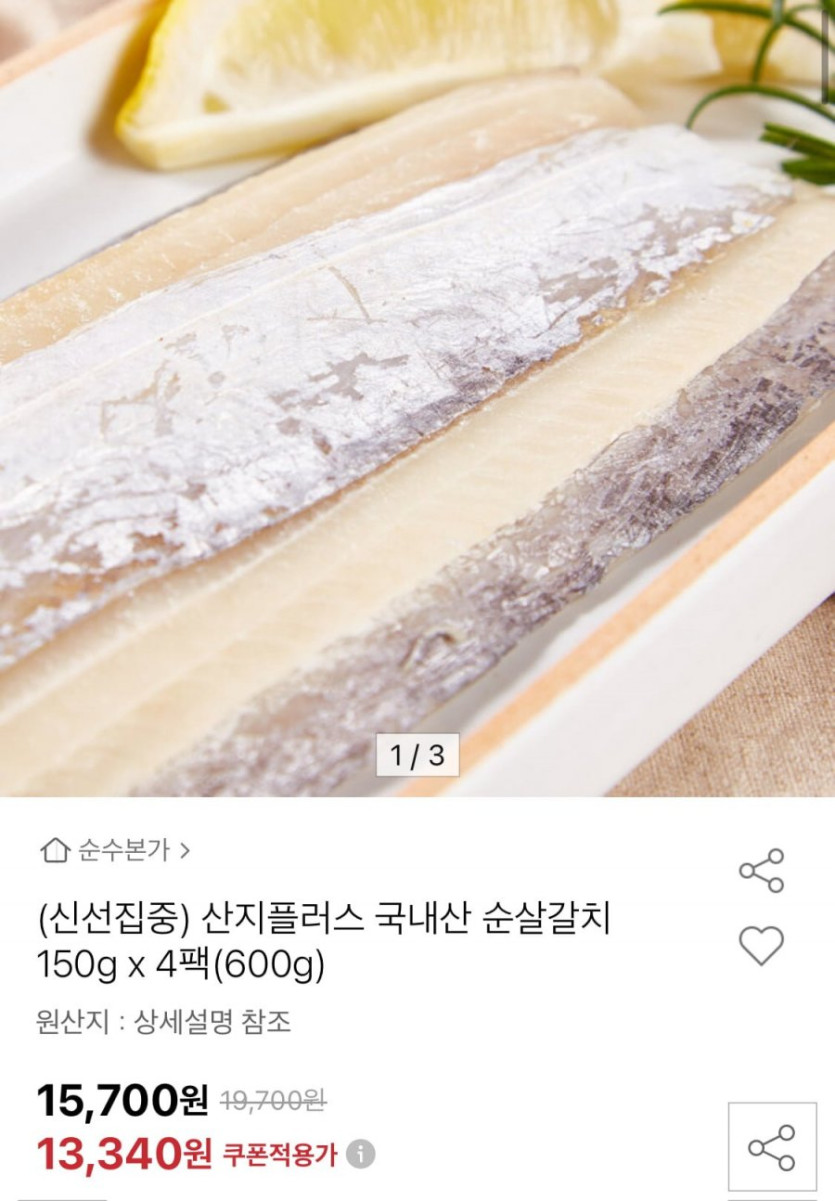Tap the boxed share button

point(772,1146)
